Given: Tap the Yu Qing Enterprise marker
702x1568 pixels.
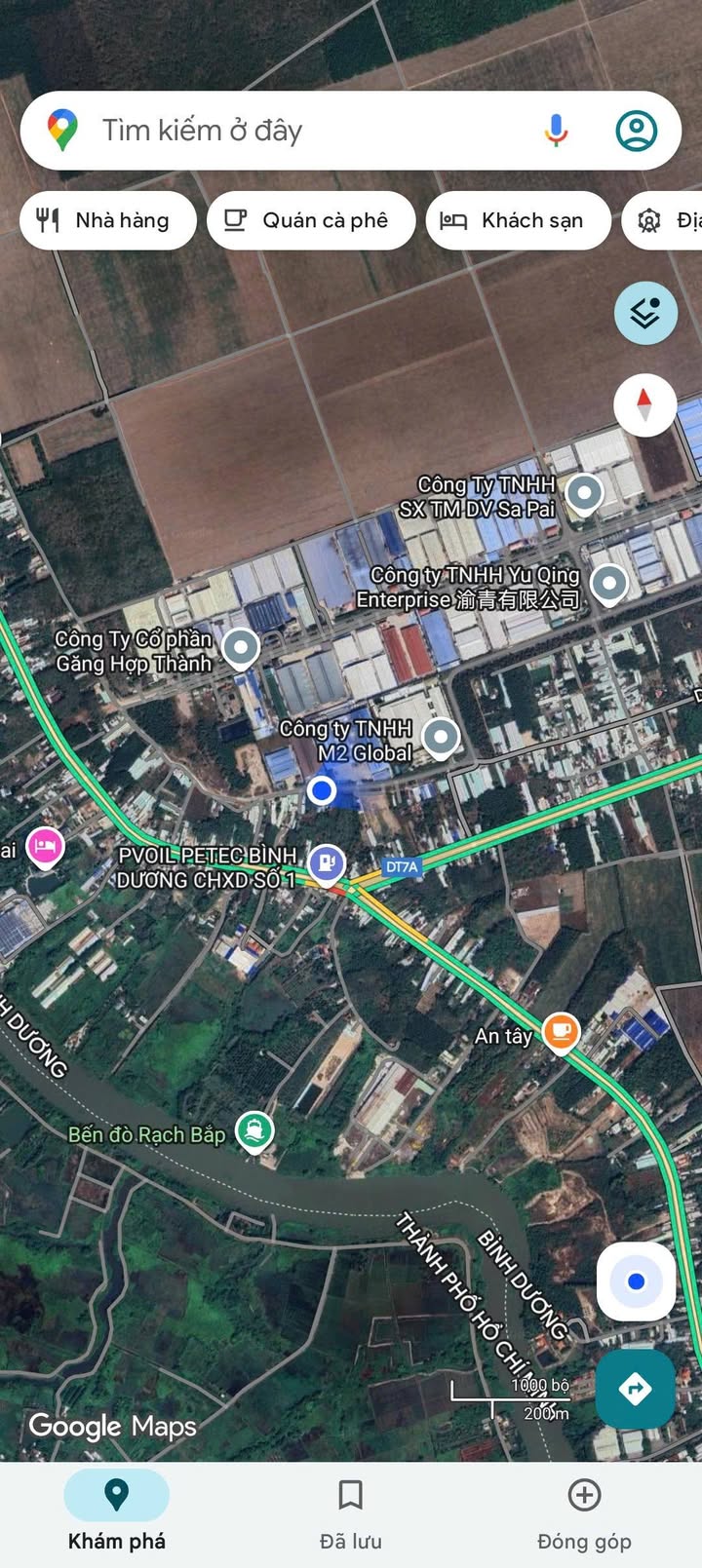Looking at the screenshot, I should click(609, 584).
